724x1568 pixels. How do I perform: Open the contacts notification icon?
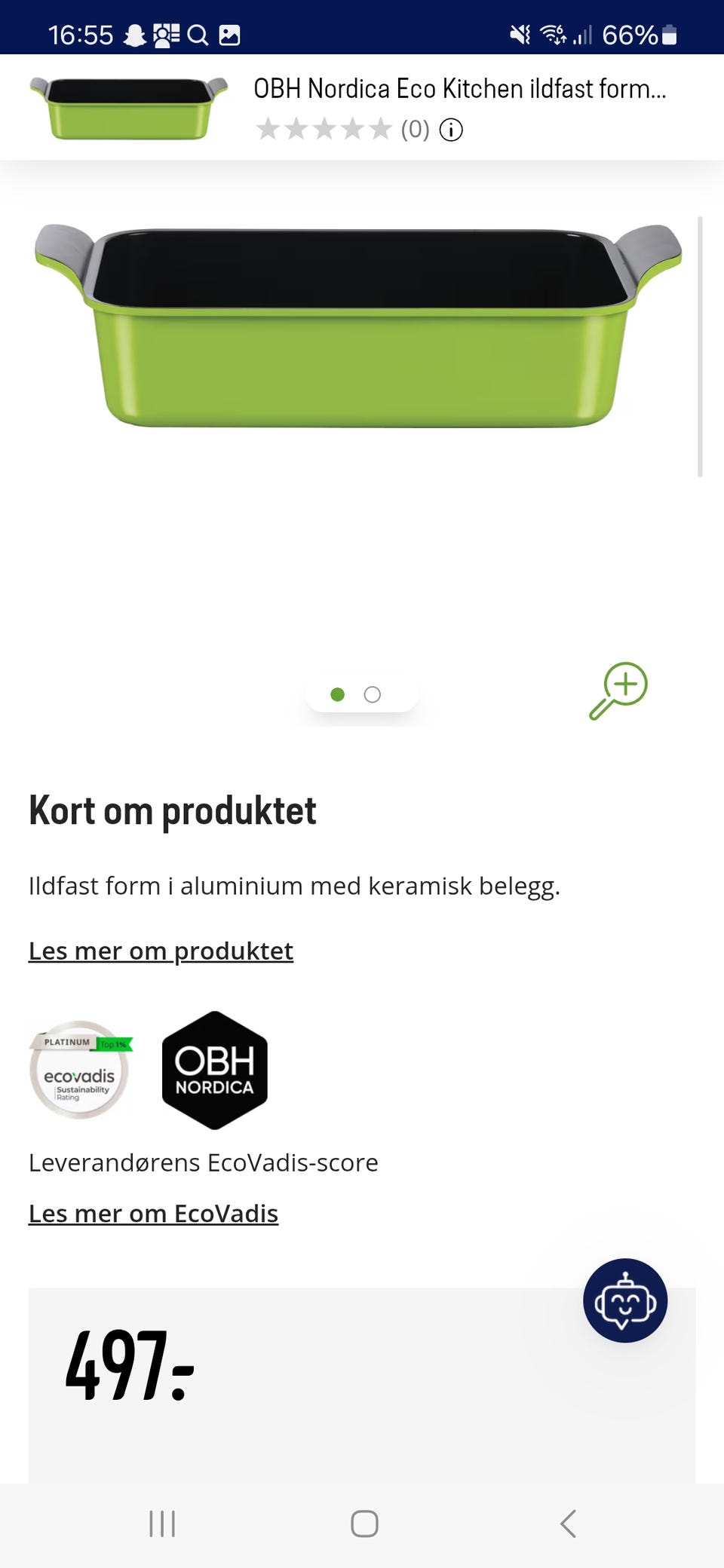point(167,34)
